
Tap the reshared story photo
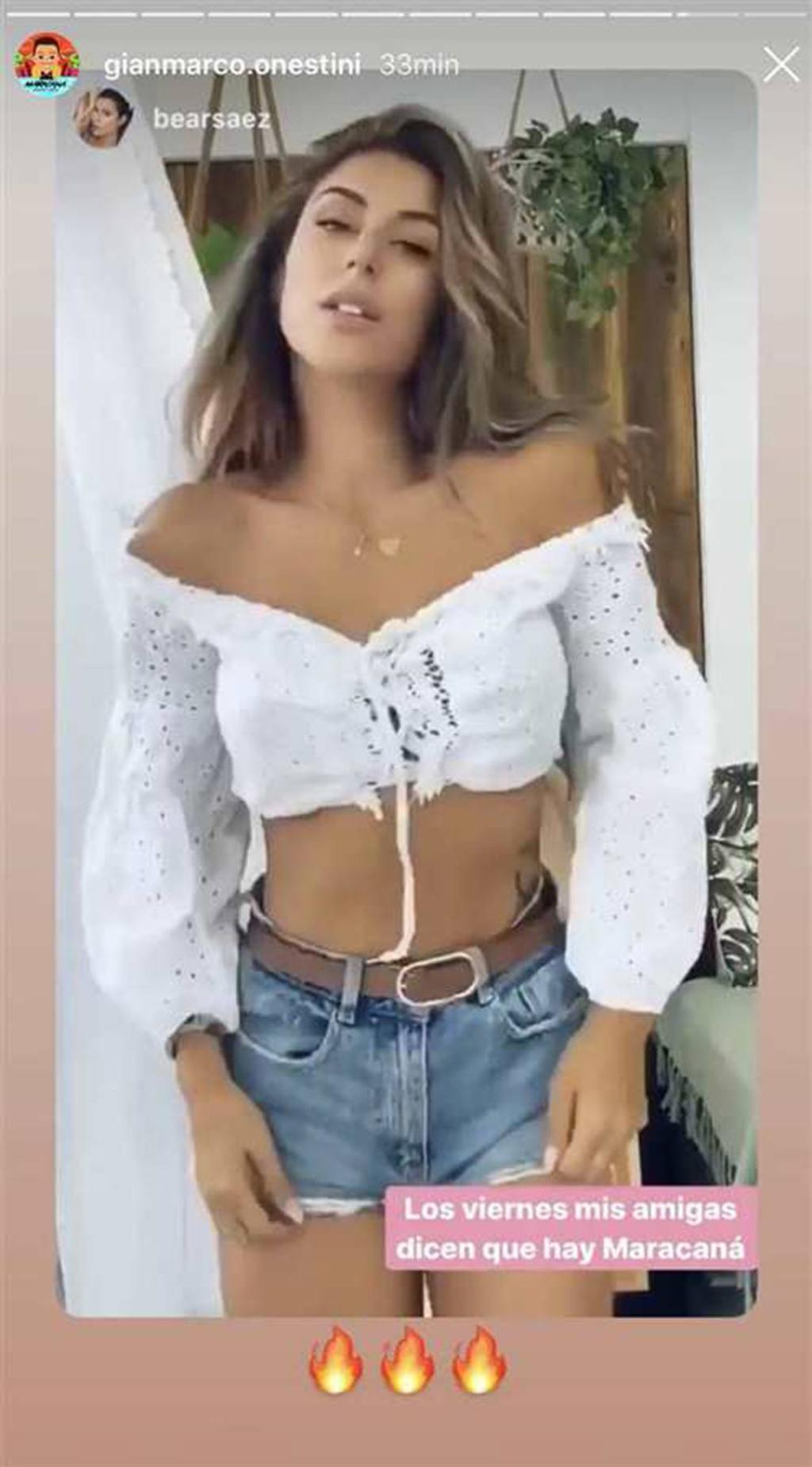406,714
